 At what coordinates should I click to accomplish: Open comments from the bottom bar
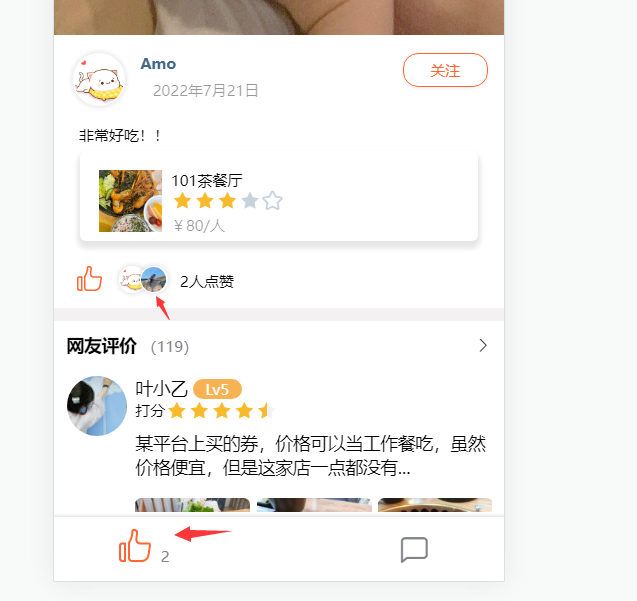tap(414, 549)
